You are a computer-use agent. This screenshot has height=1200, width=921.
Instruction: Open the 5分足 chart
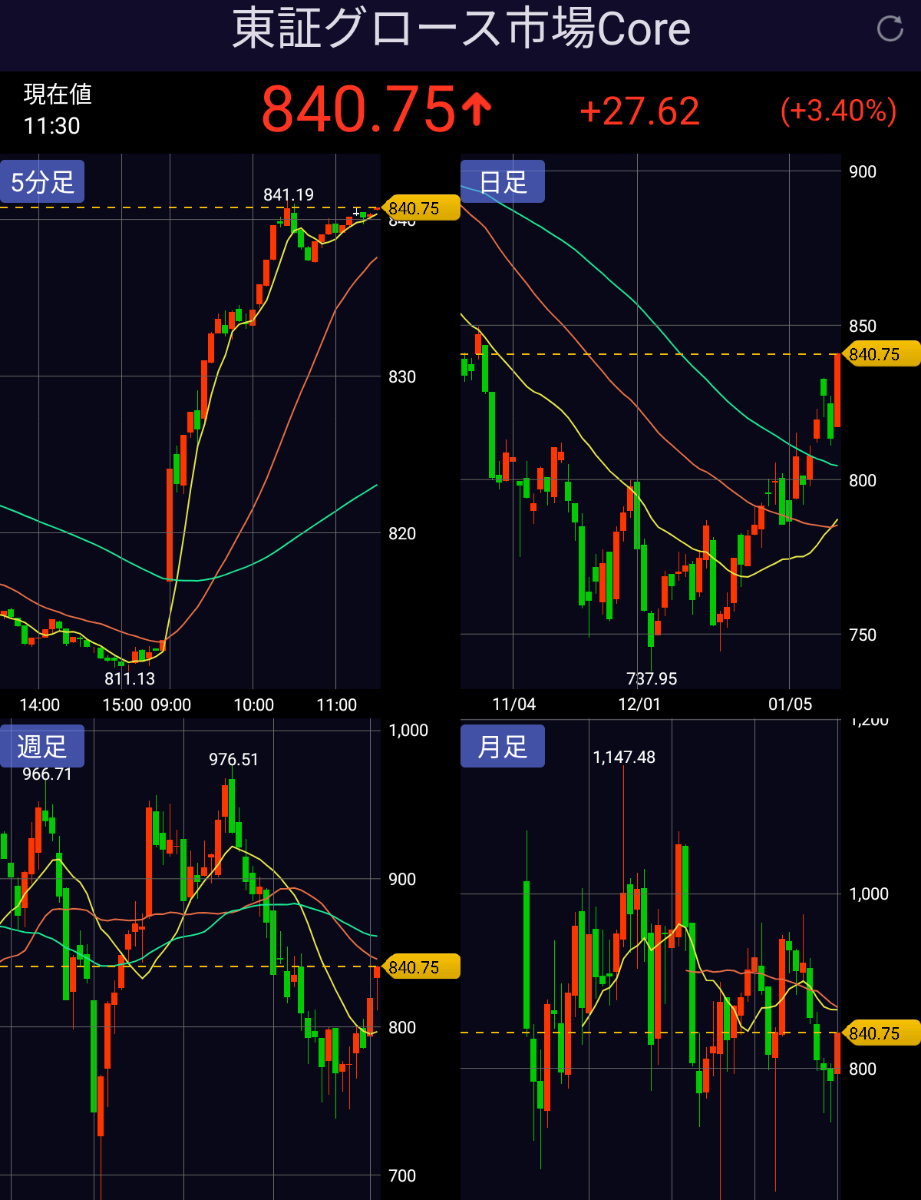[x=42, y=182]
